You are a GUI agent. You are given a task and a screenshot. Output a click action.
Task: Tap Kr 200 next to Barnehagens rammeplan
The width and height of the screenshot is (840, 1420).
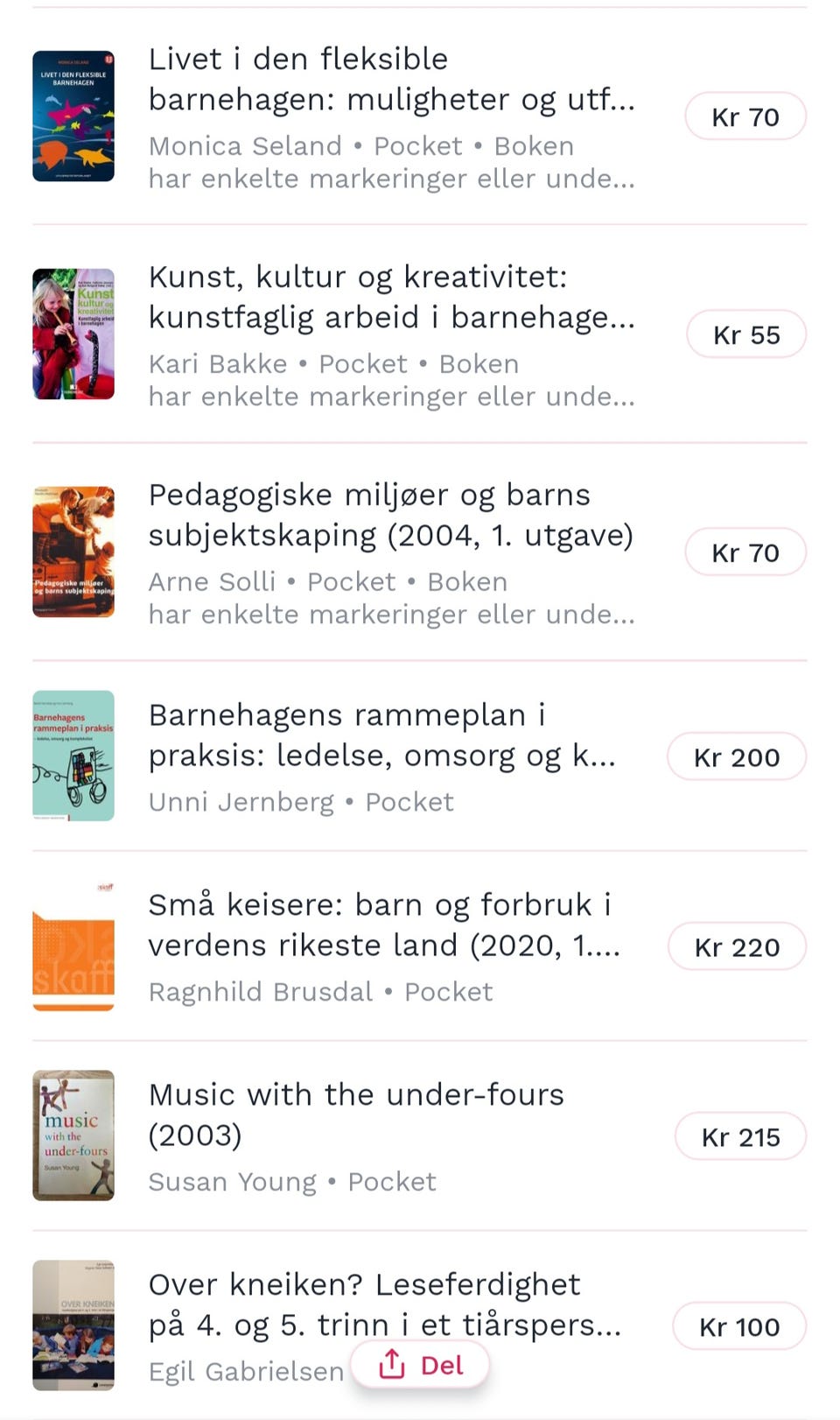pyautogui.click(x=737, y=756)
